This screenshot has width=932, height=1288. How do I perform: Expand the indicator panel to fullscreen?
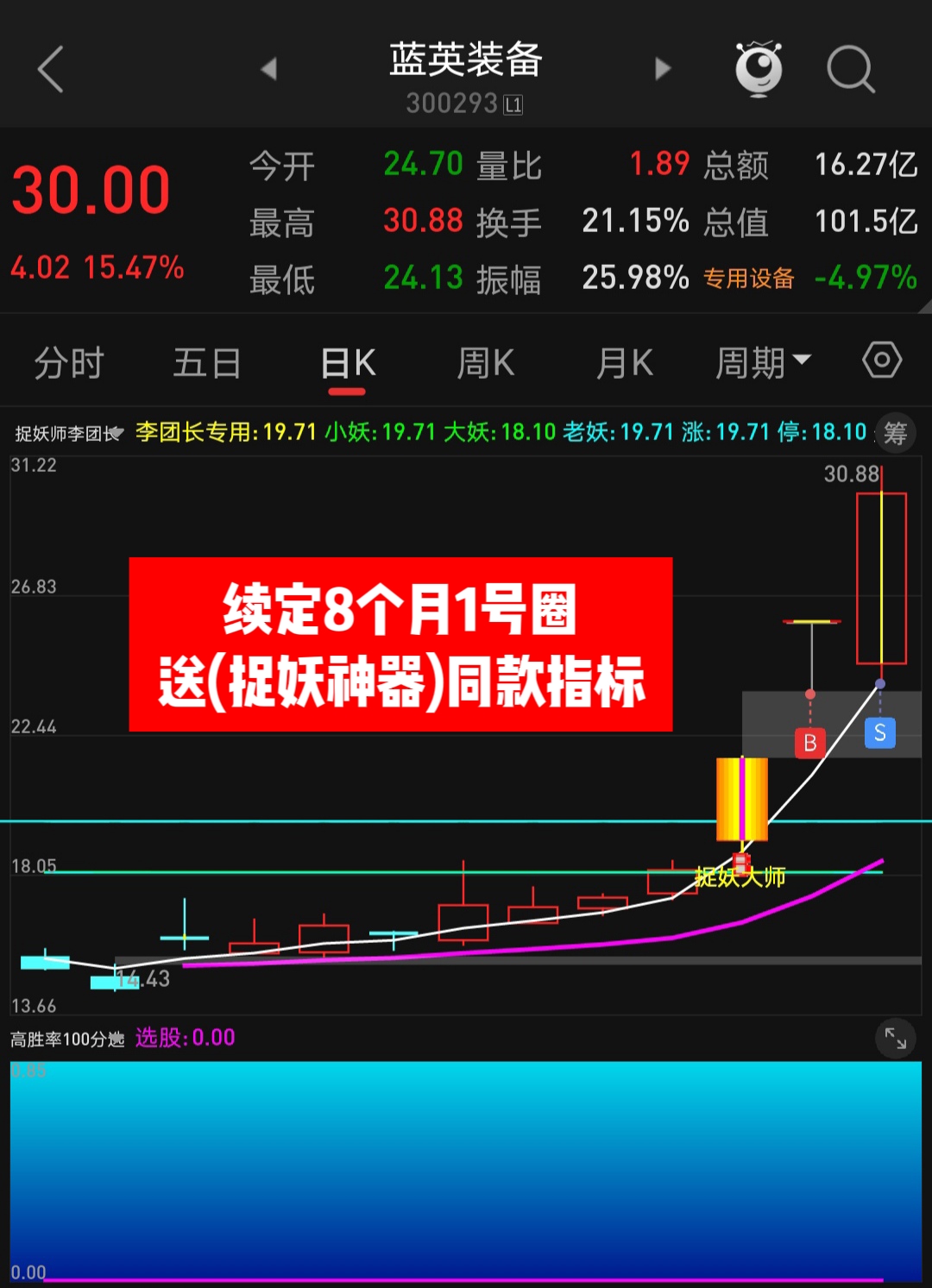tap(896, 1040)
